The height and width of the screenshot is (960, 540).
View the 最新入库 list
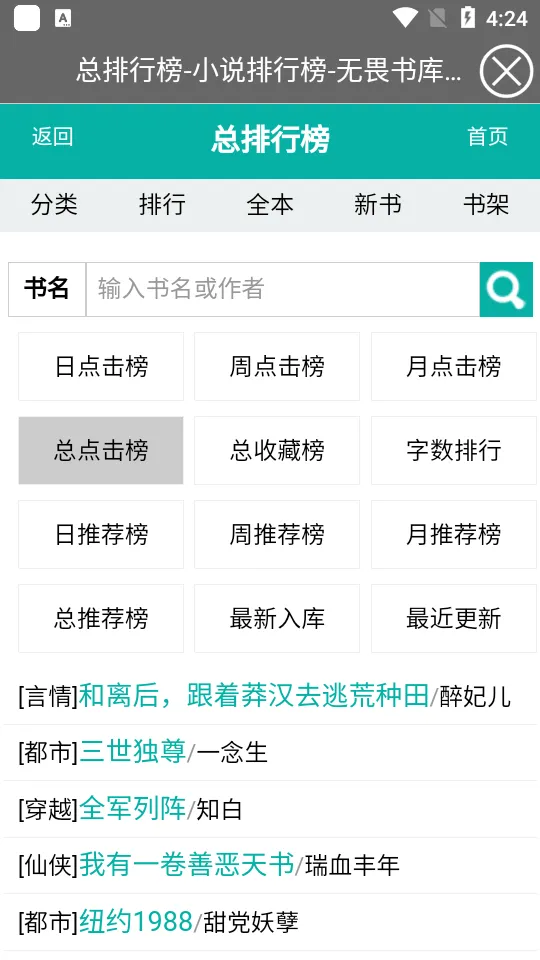tap(277, 618)
